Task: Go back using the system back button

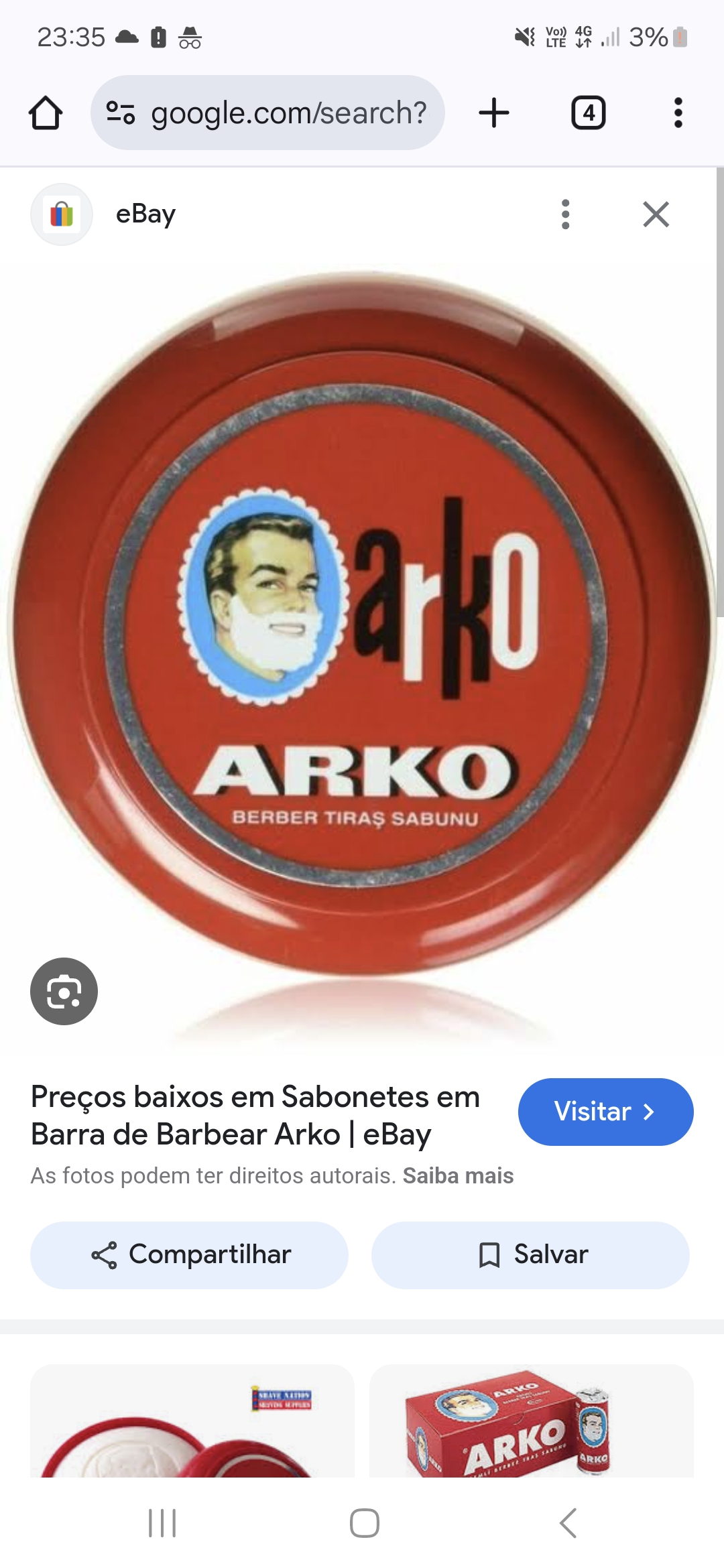Action: (x=567, y=1523)
